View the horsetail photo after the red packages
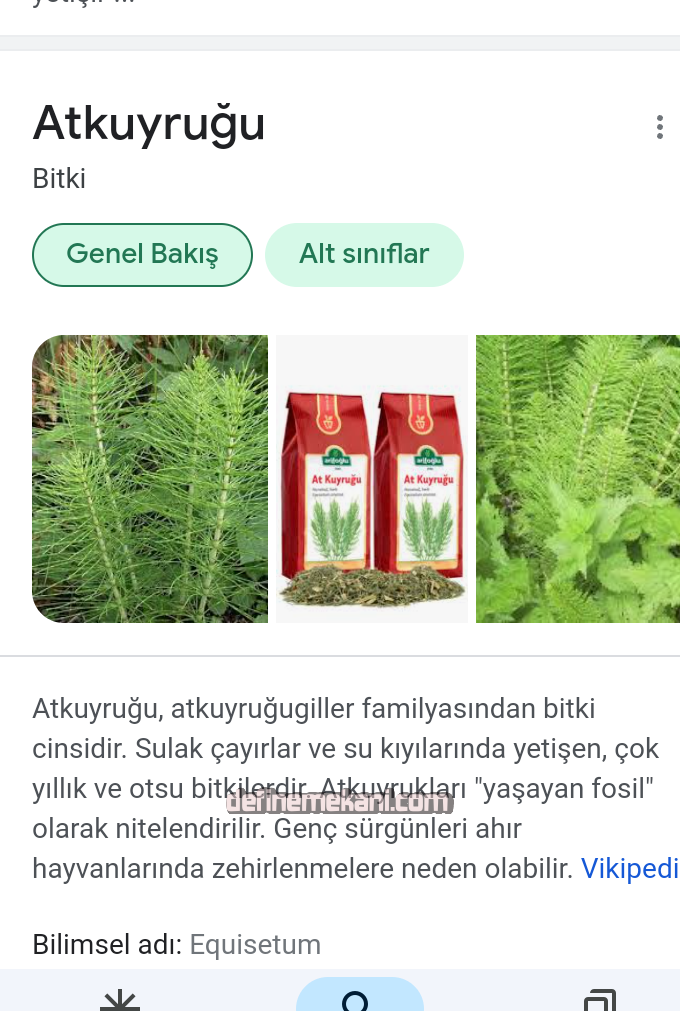 pos(578,478)
